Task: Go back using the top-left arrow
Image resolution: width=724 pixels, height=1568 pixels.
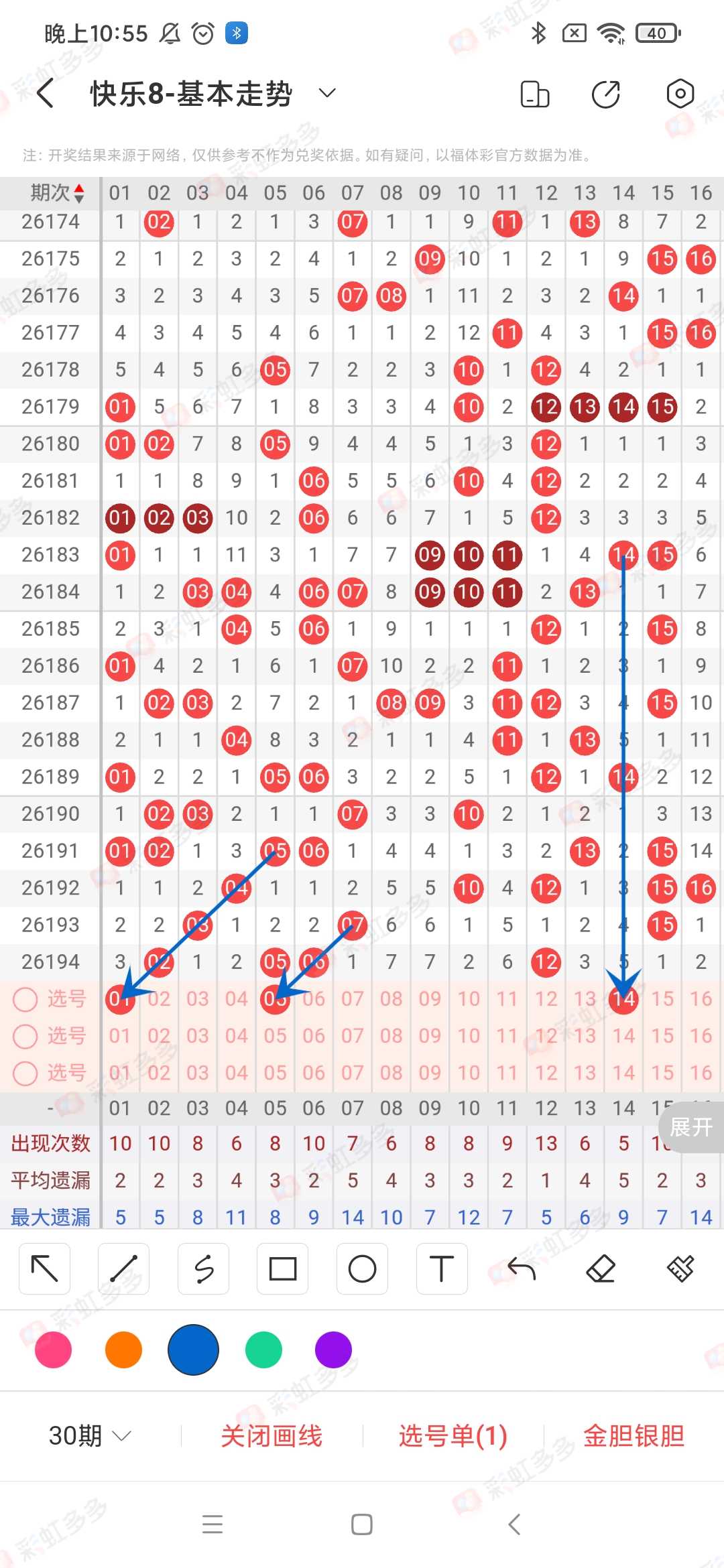Action: point(45,93)
